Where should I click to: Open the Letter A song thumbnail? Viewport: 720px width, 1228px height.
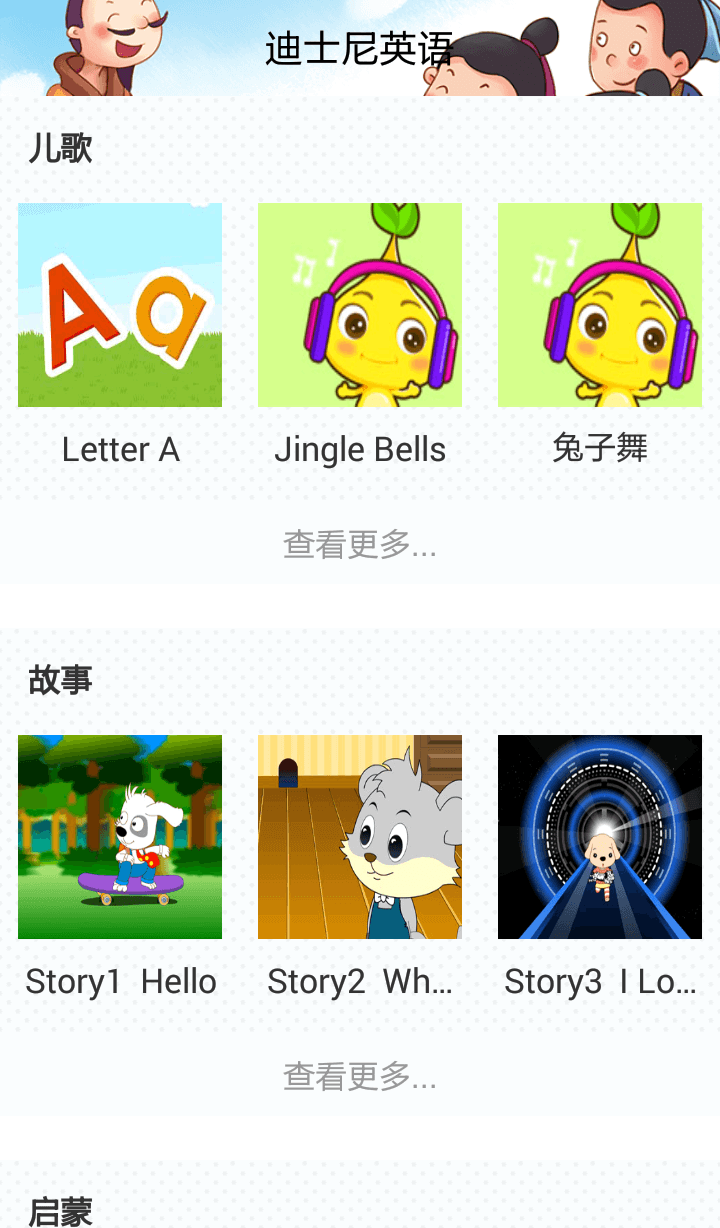coord(120,305)
